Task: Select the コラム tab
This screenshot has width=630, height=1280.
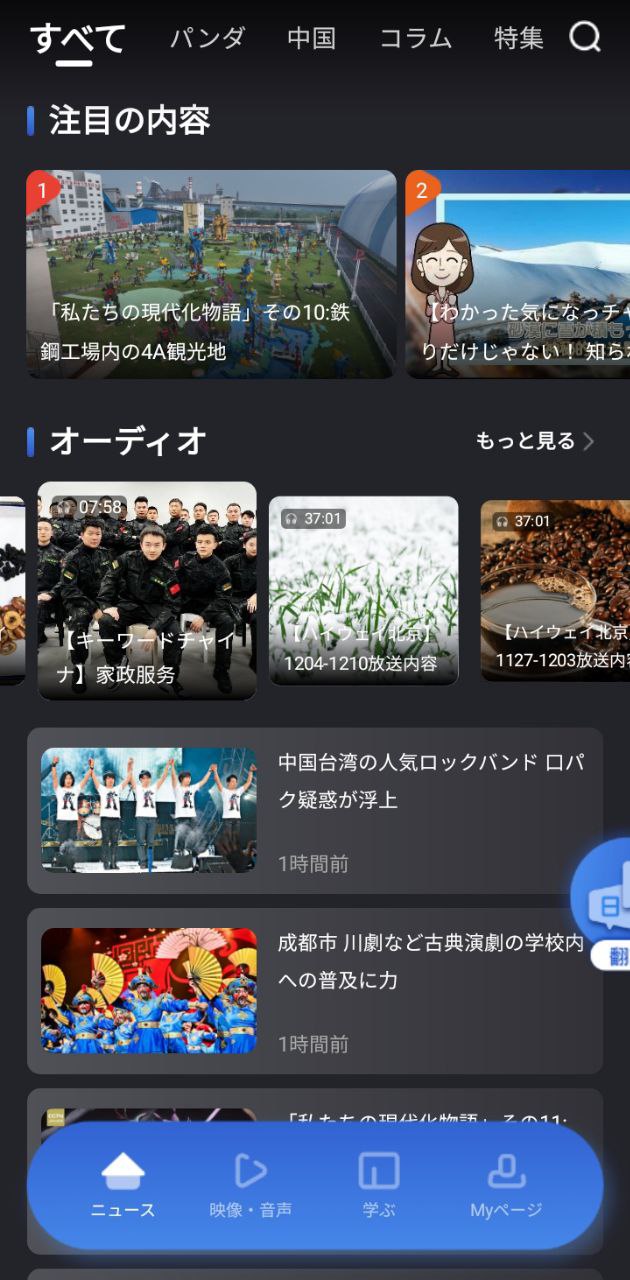Action: [x=415, y=39]
